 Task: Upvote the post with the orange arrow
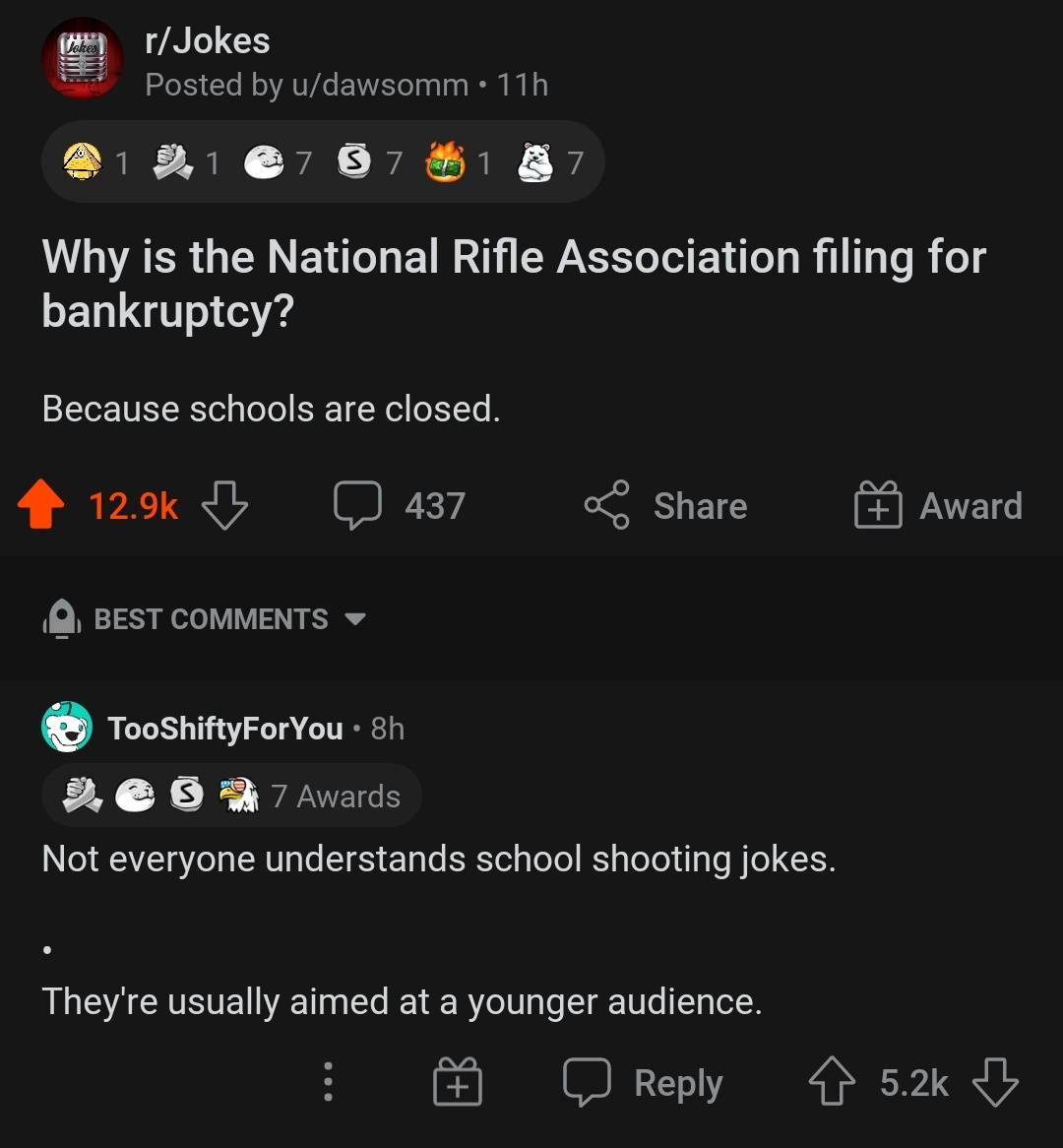pyautogui.click(x=40, y=505)
